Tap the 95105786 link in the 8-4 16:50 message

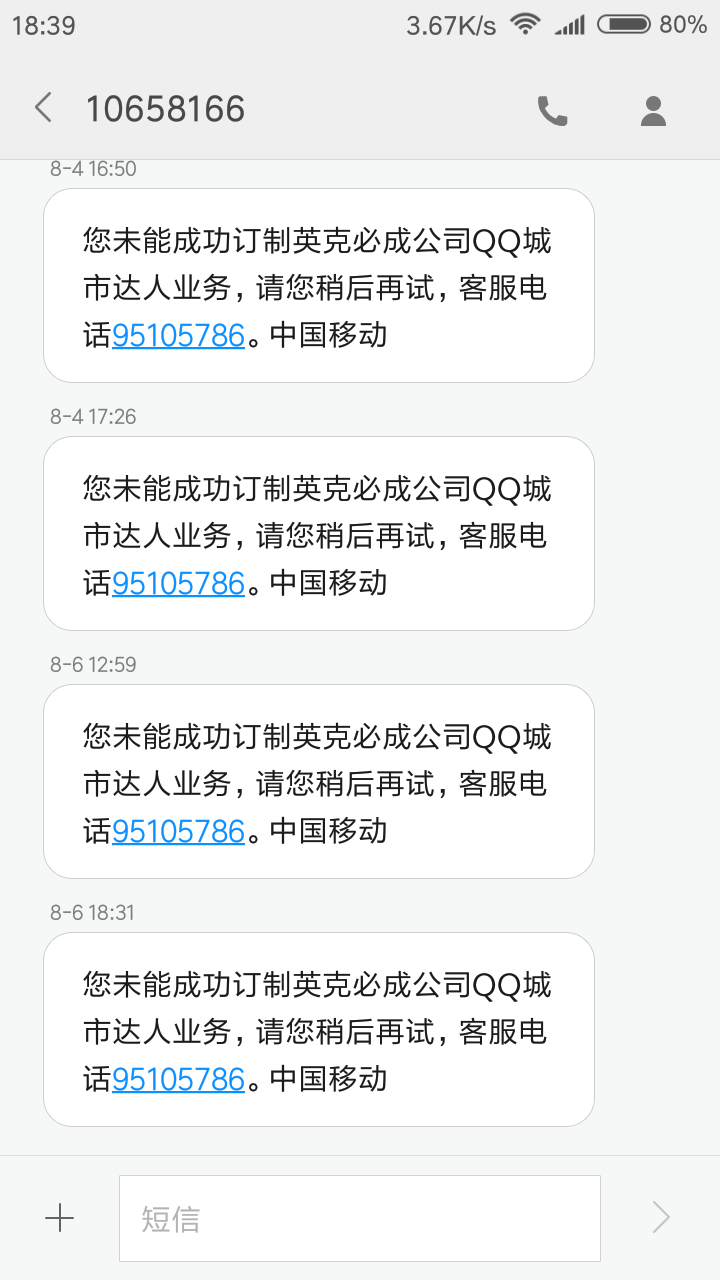click(178, 335)
